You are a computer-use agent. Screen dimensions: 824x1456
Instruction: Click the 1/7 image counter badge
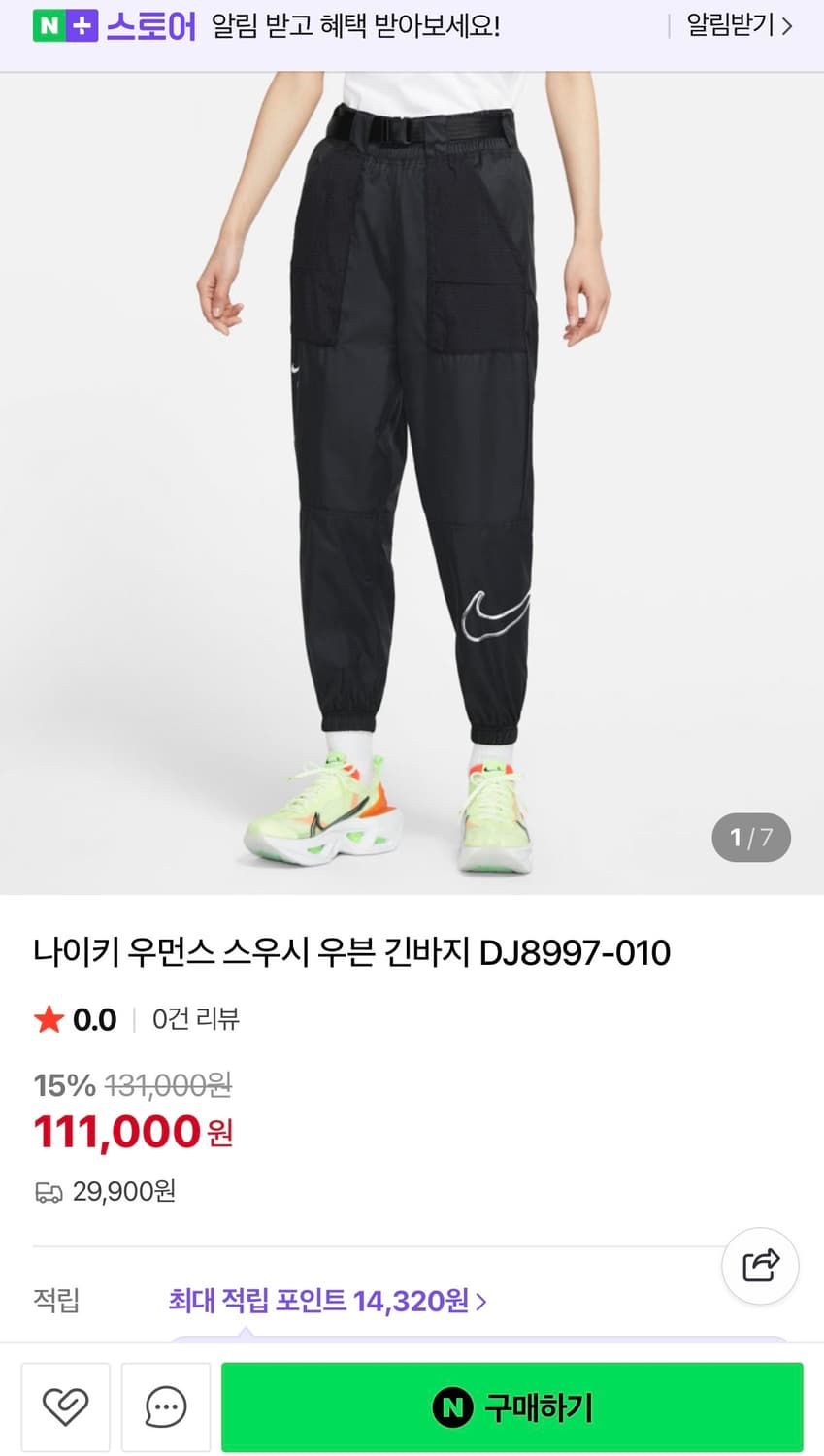[x=751, y=837]
